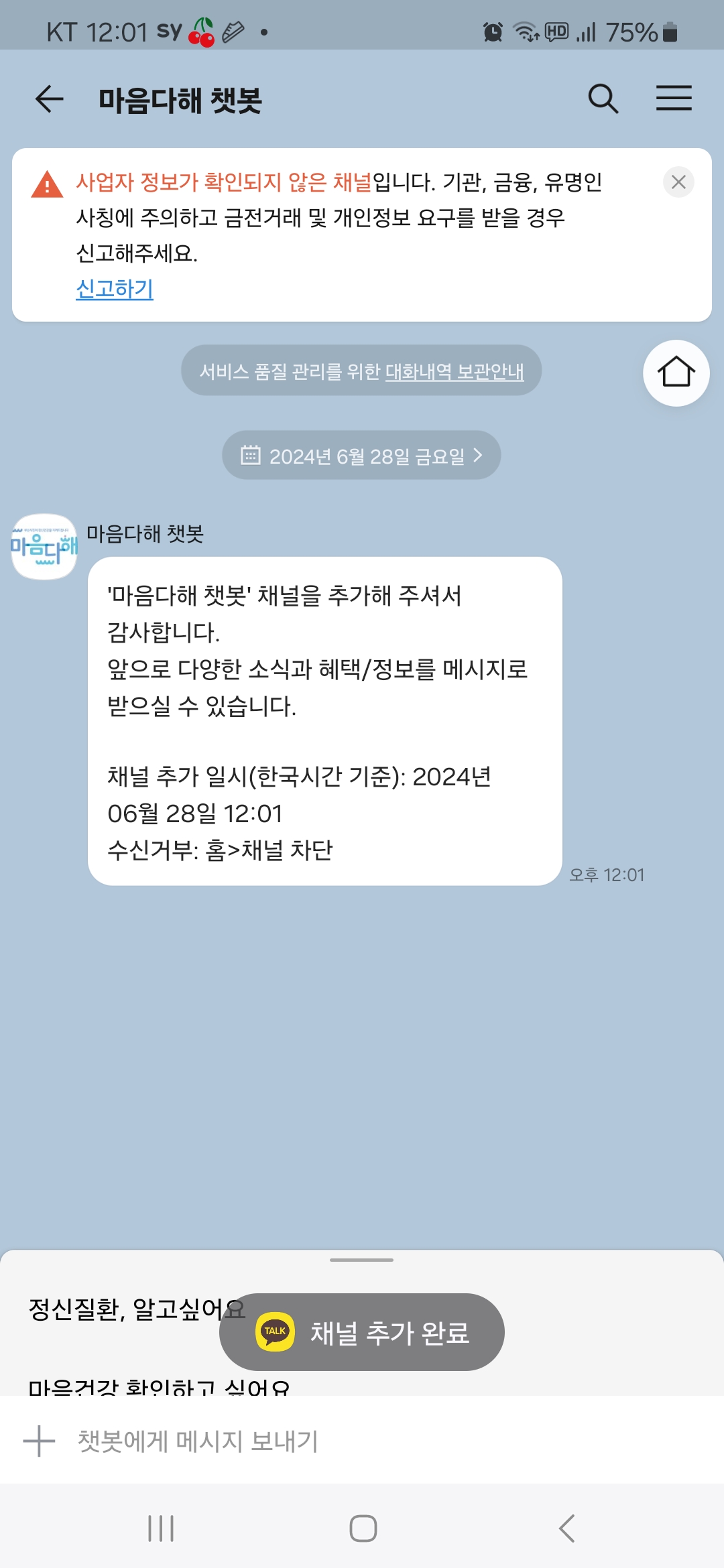Viewport: 724px width, 1568px height.
Task: Open the chat's hamburger menu
Action: (674, 99)
